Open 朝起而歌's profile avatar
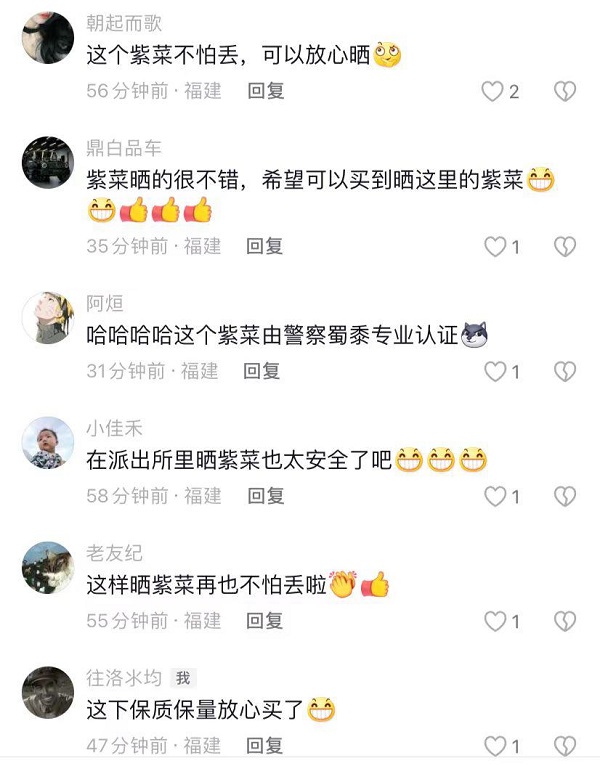This screenshot has width=600, height=766. point(48,37)
